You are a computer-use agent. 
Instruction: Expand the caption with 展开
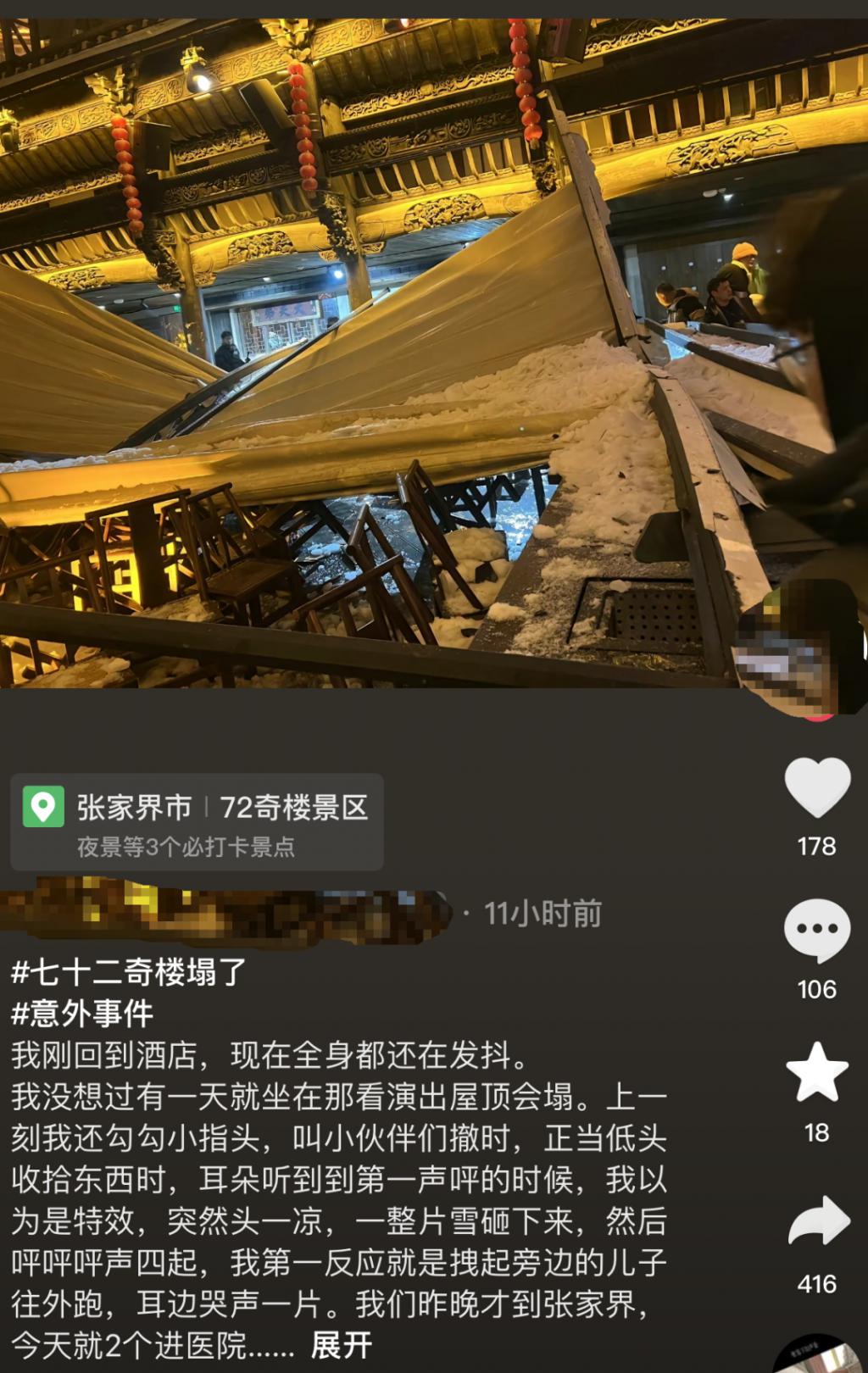click(x=342, y=1345)
